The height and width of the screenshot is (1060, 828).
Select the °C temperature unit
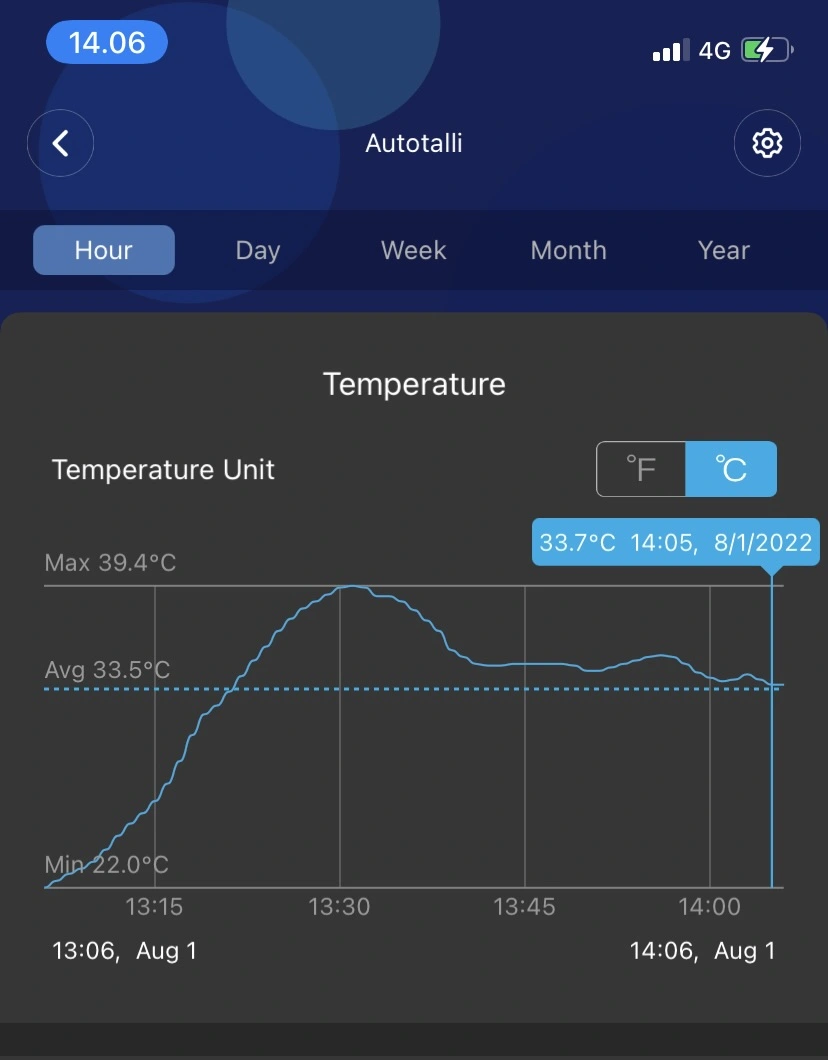pos(731,469)
